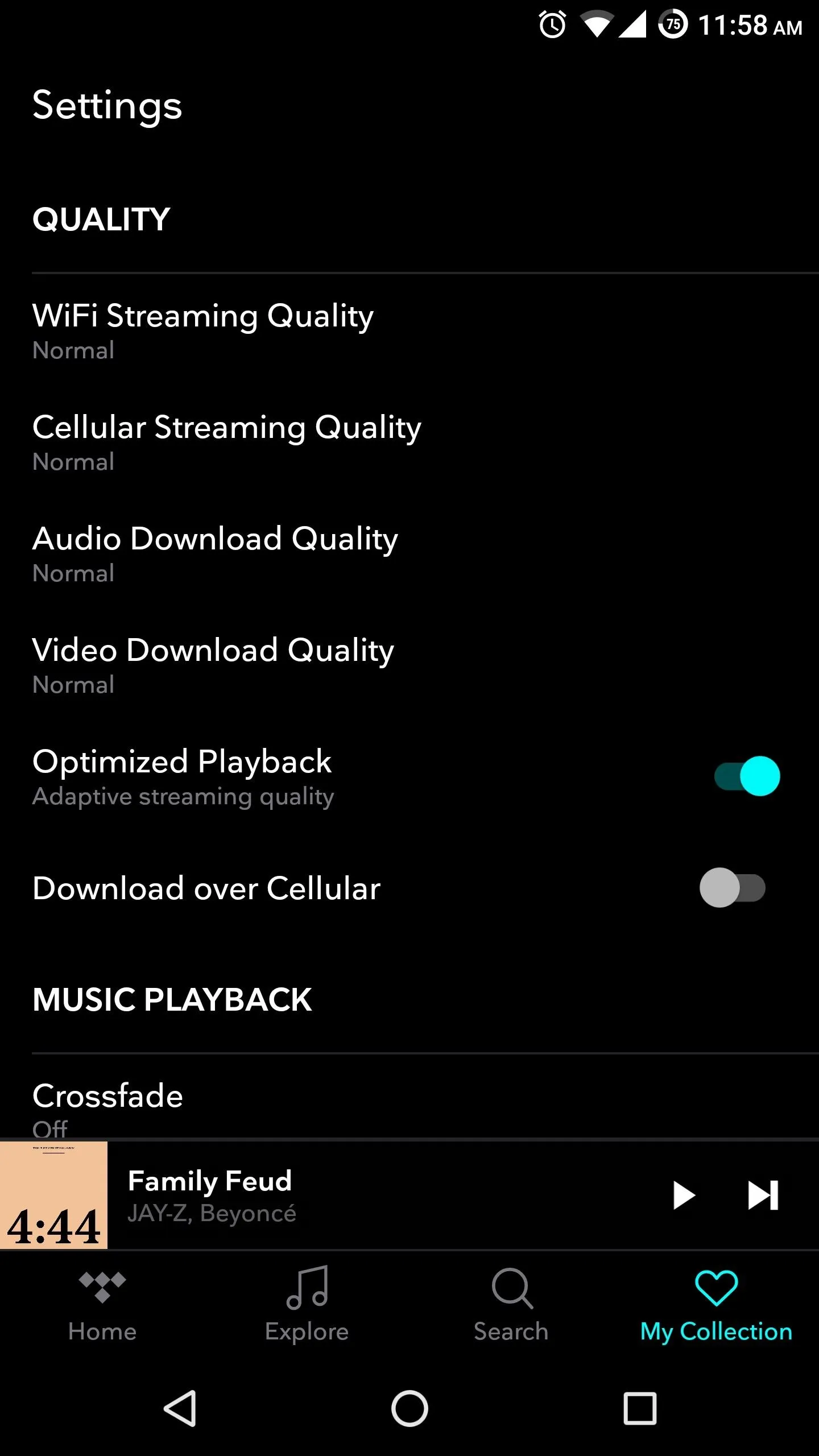
Task: Skip to the next track
Action: (763, 1196)
